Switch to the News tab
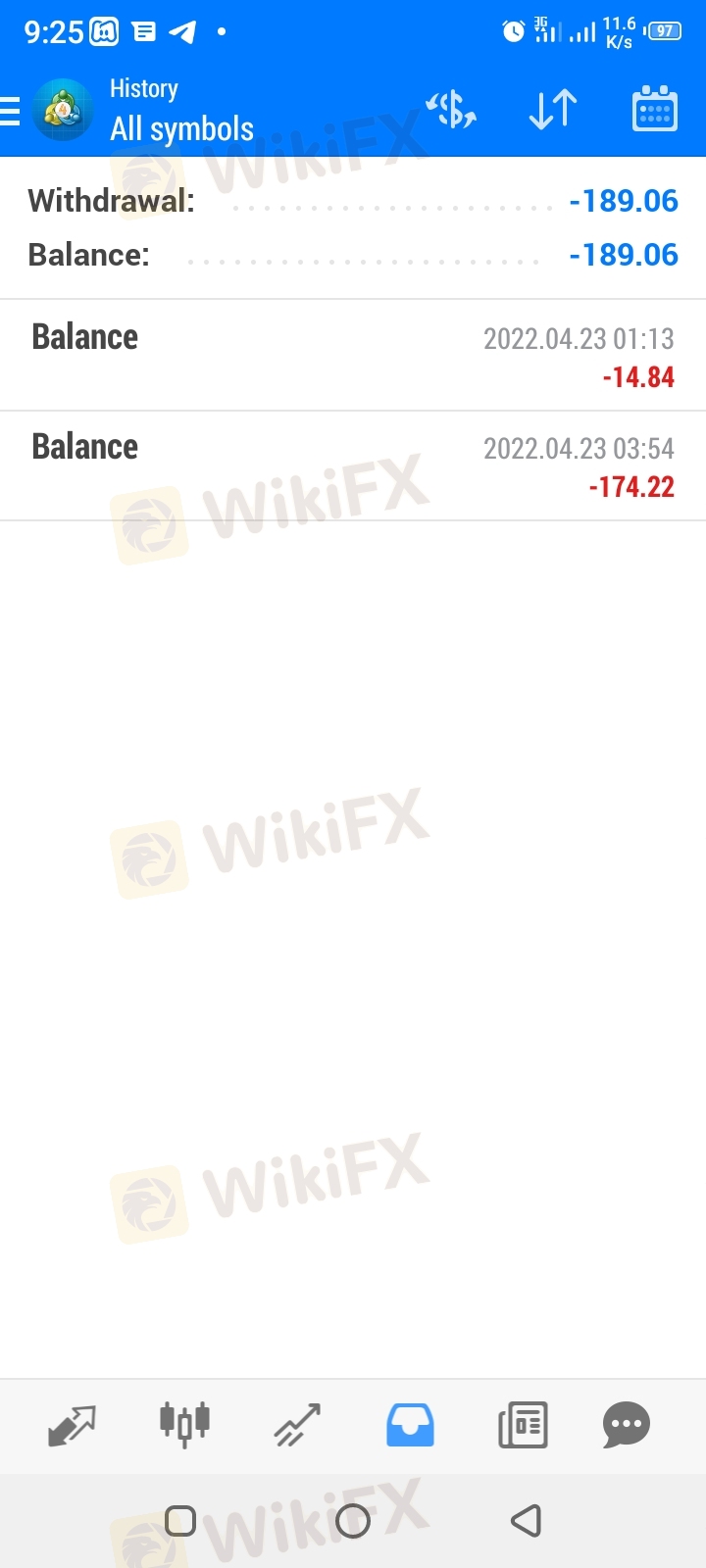This screenshot has width=706, height=1568. (523, 1425)
